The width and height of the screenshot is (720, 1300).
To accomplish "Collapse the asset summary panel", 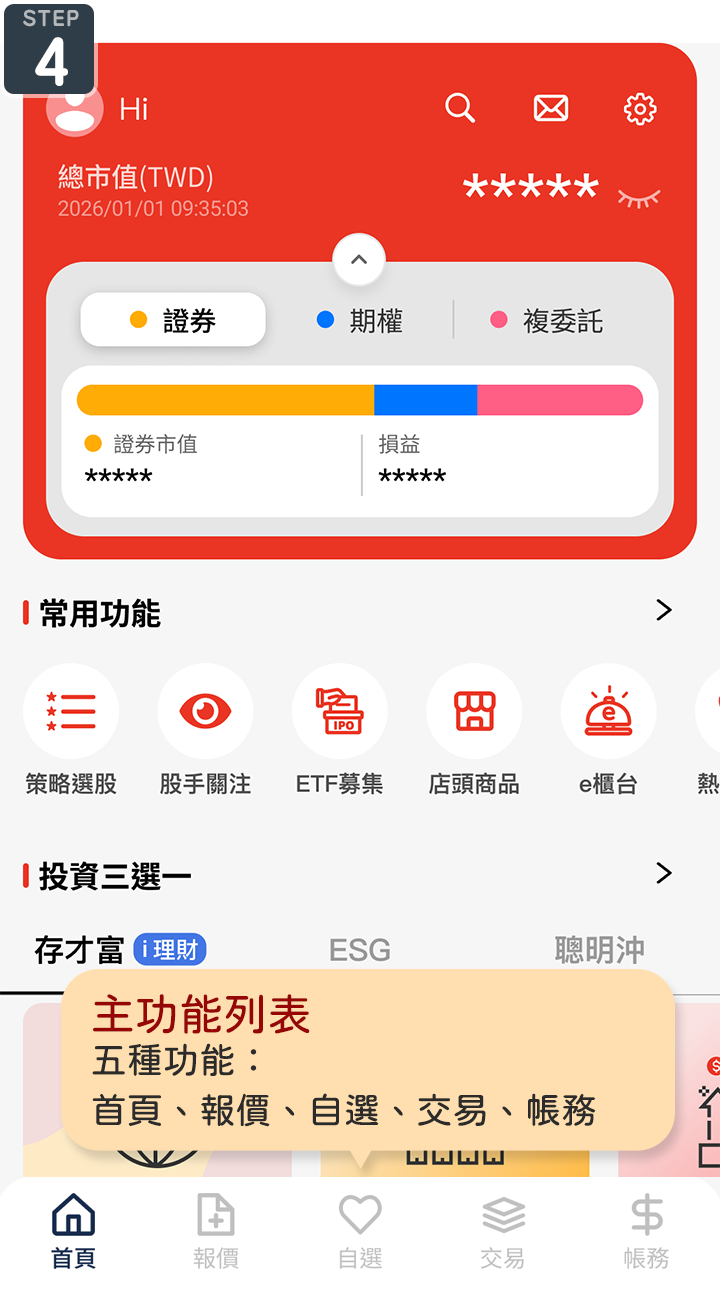I will (359, 260).
